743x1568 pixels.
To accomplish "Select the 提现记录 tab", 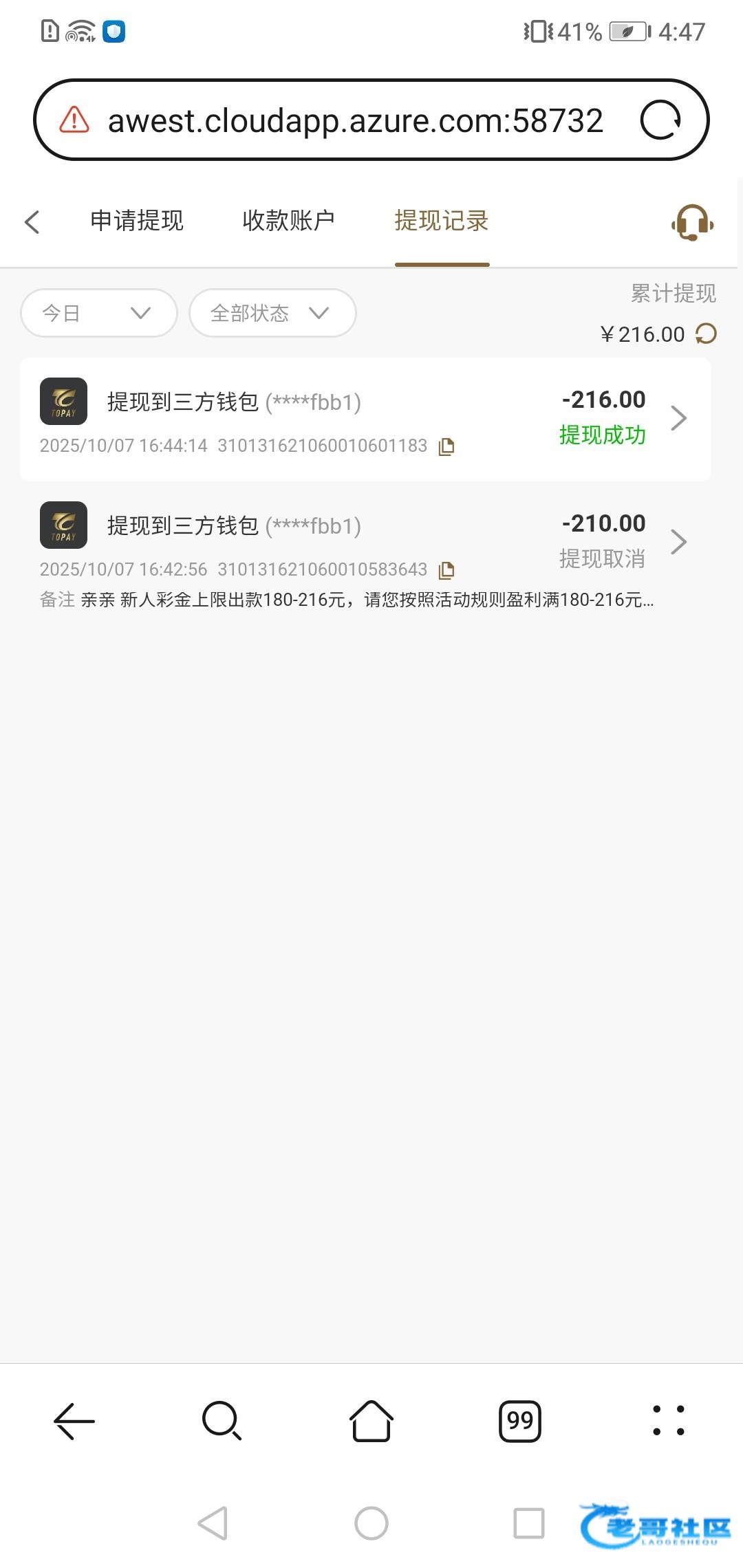I will coord(442,221).
